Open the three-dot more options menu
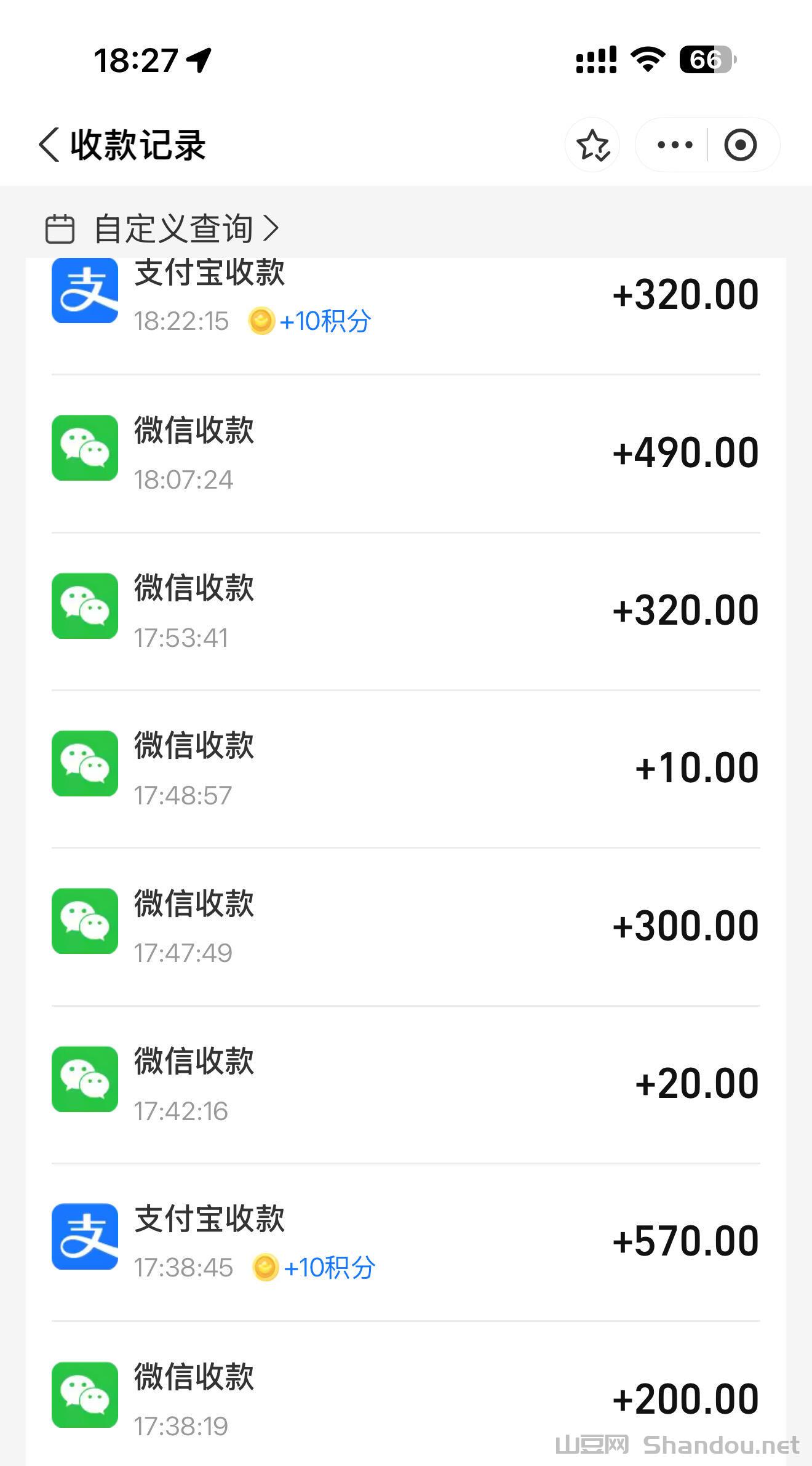This screenshot has height=1466, width=812. [x=673, y=145]
